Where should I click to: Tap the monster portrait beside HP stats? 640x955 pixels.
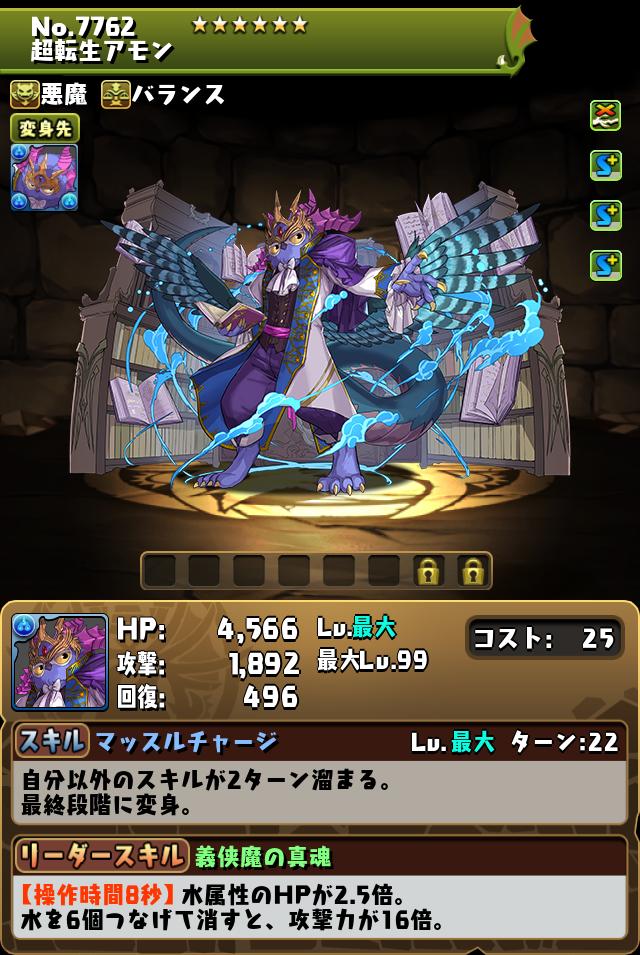[x=59, y=661]
